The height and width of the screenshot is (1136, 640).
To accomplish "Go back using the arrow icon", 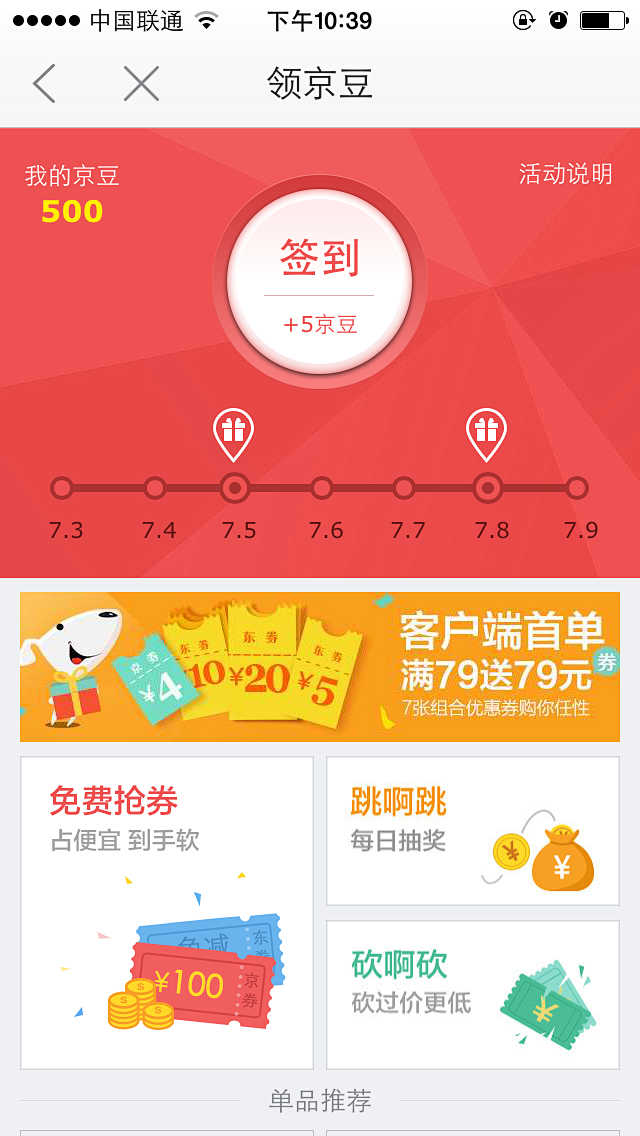I will coord(44,83).
